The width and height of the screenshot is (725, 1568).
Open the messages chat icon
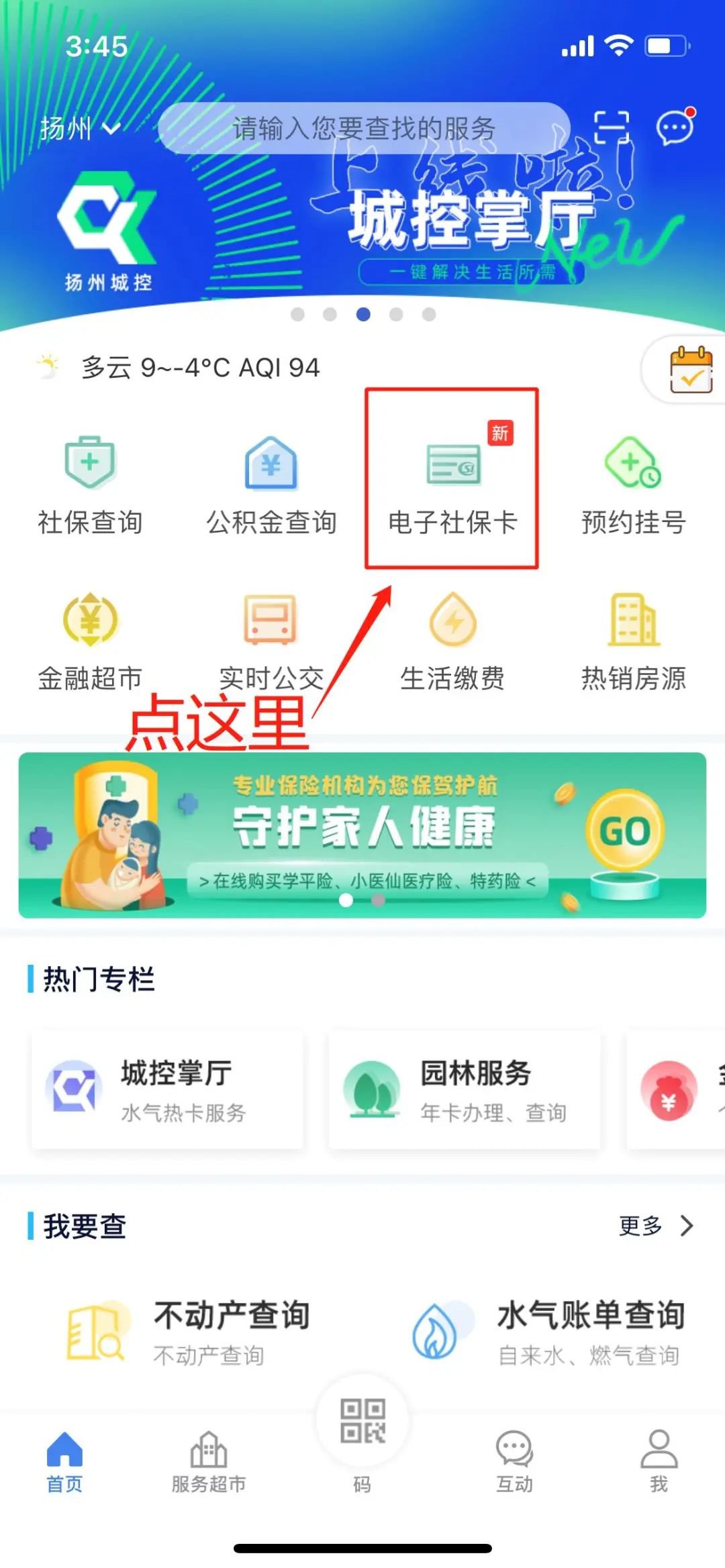click(675, 127)
